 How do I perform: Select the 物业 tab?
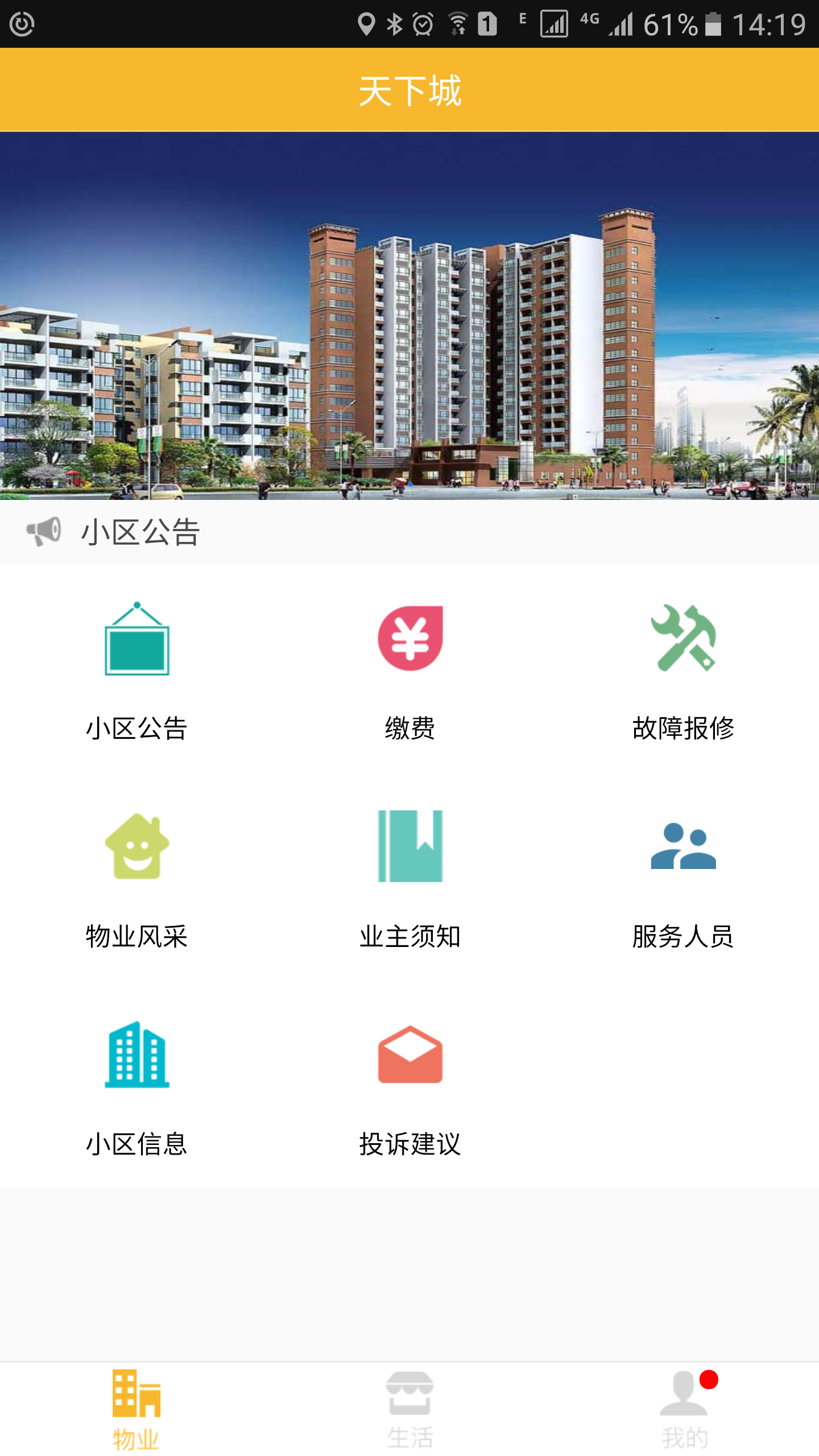pyautogui.click(x=136, y=1409)
